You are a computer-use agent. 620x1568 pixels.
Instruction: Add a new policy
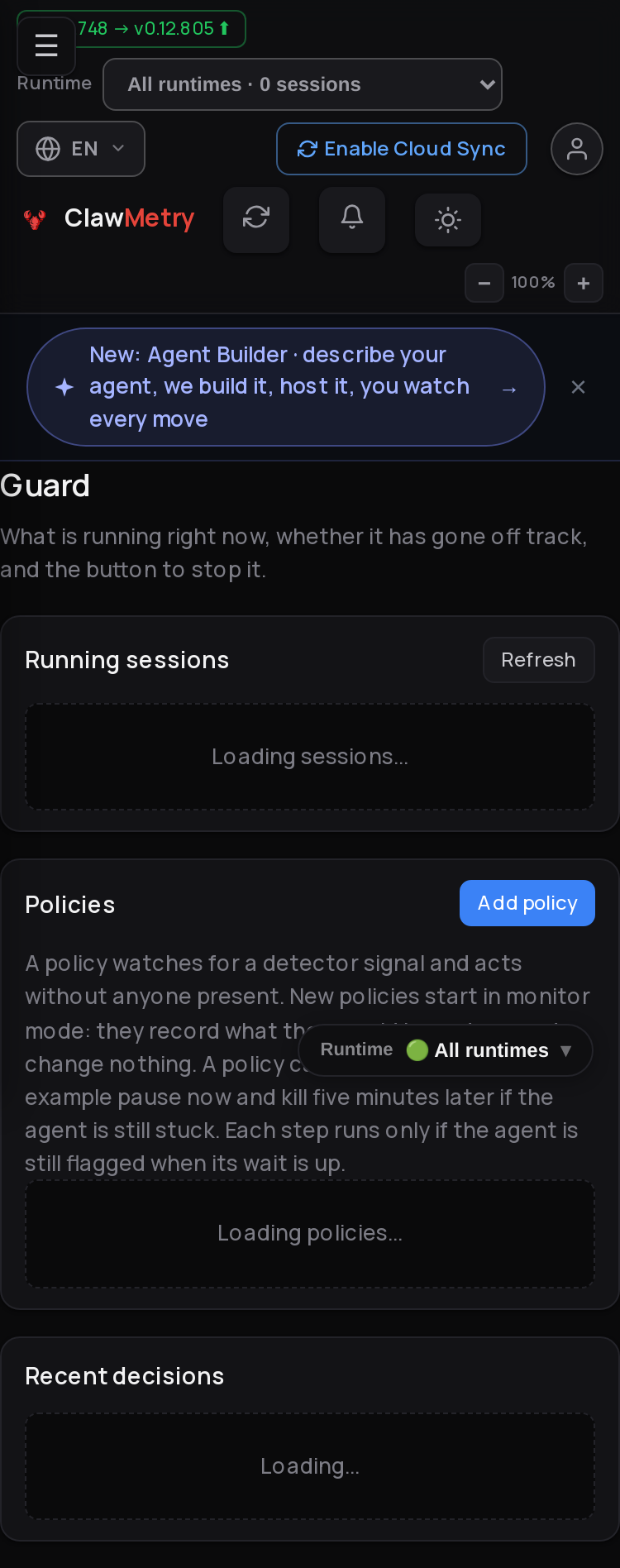click(x=527, y=903)
